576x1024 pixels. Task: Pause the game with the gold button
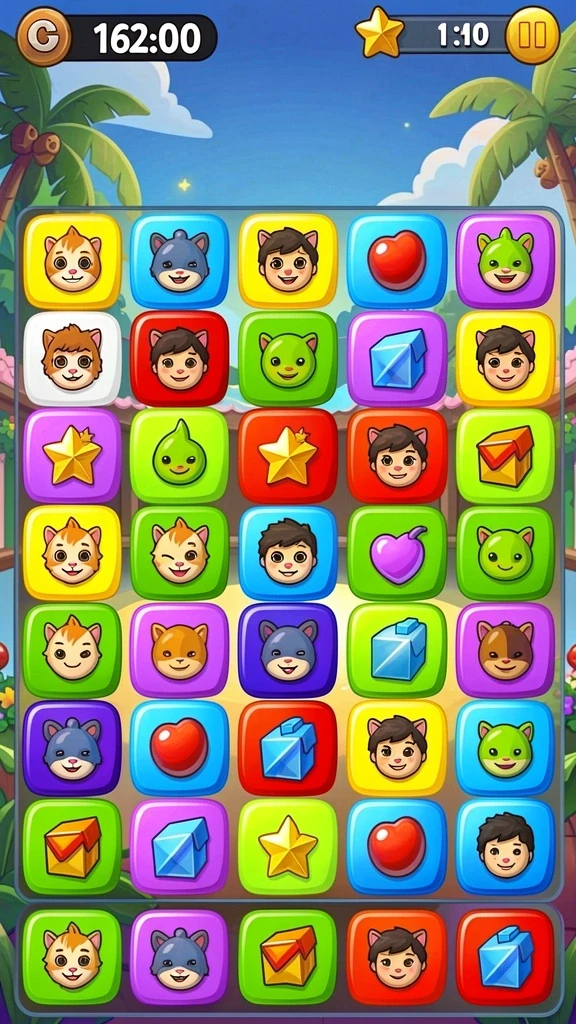point(533,35)
